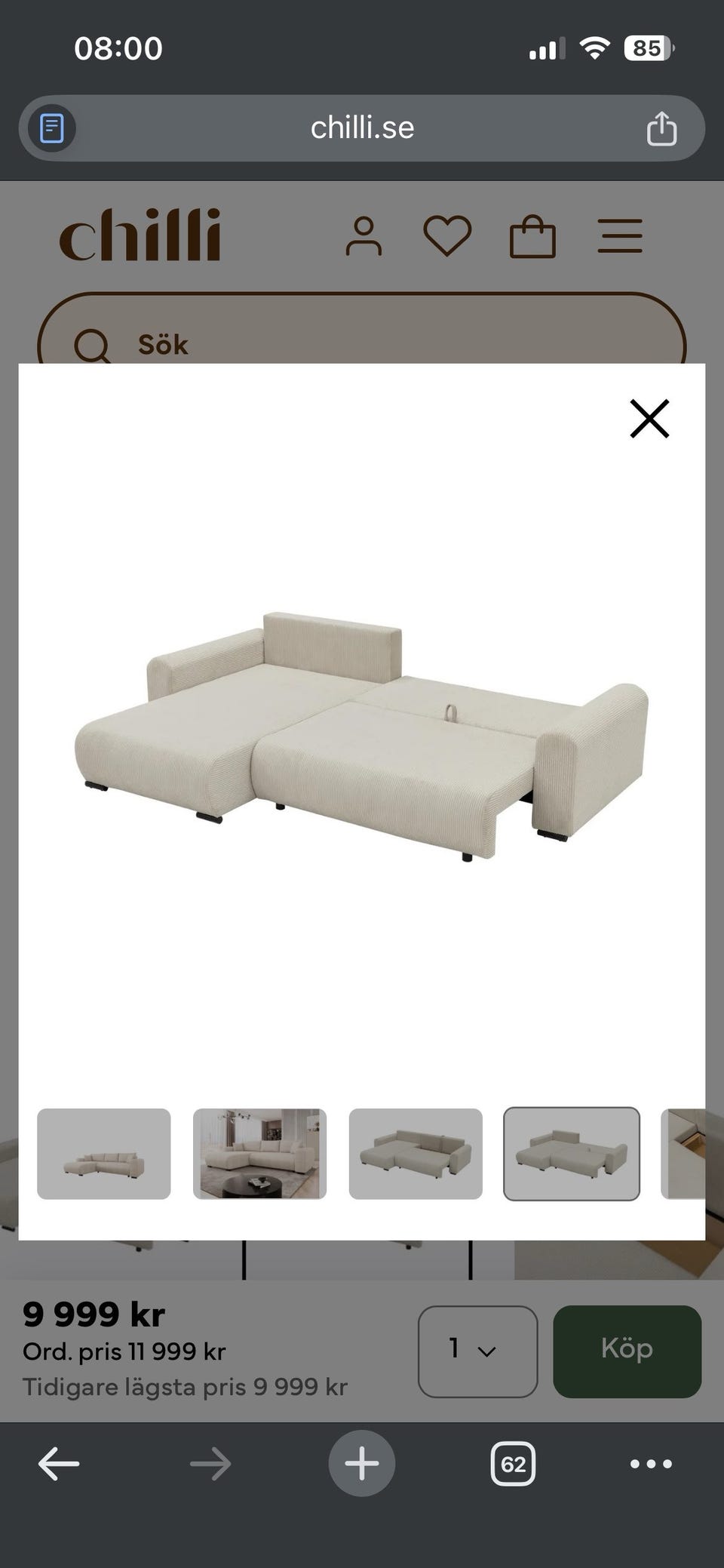Open the browser overflow menu

coord(650,1464)
